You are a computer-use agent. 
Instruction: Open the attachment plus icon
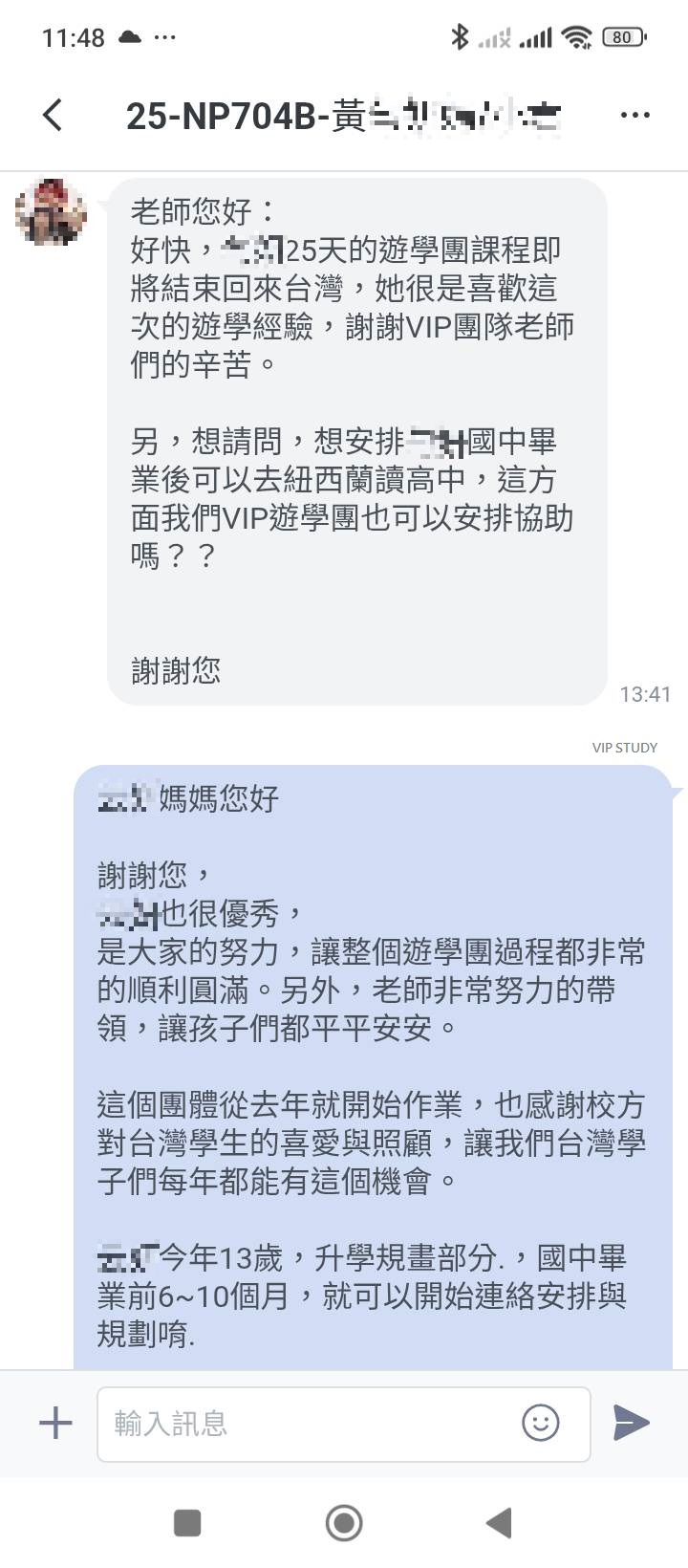click(54, 1423)
